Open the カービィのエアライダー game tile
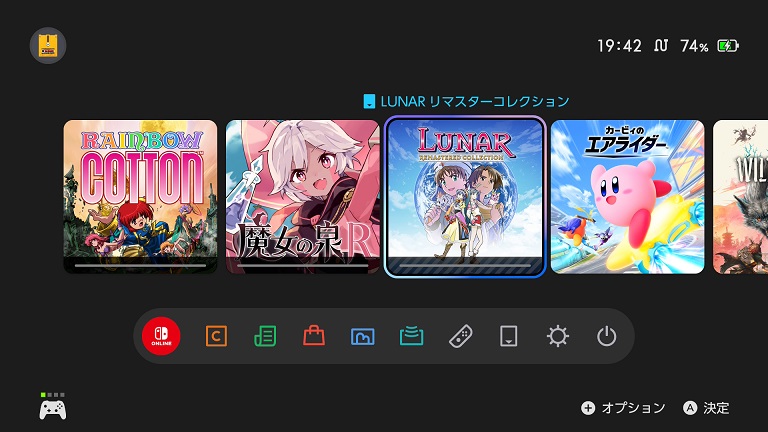Screen dimensions: 768x432 627,196
